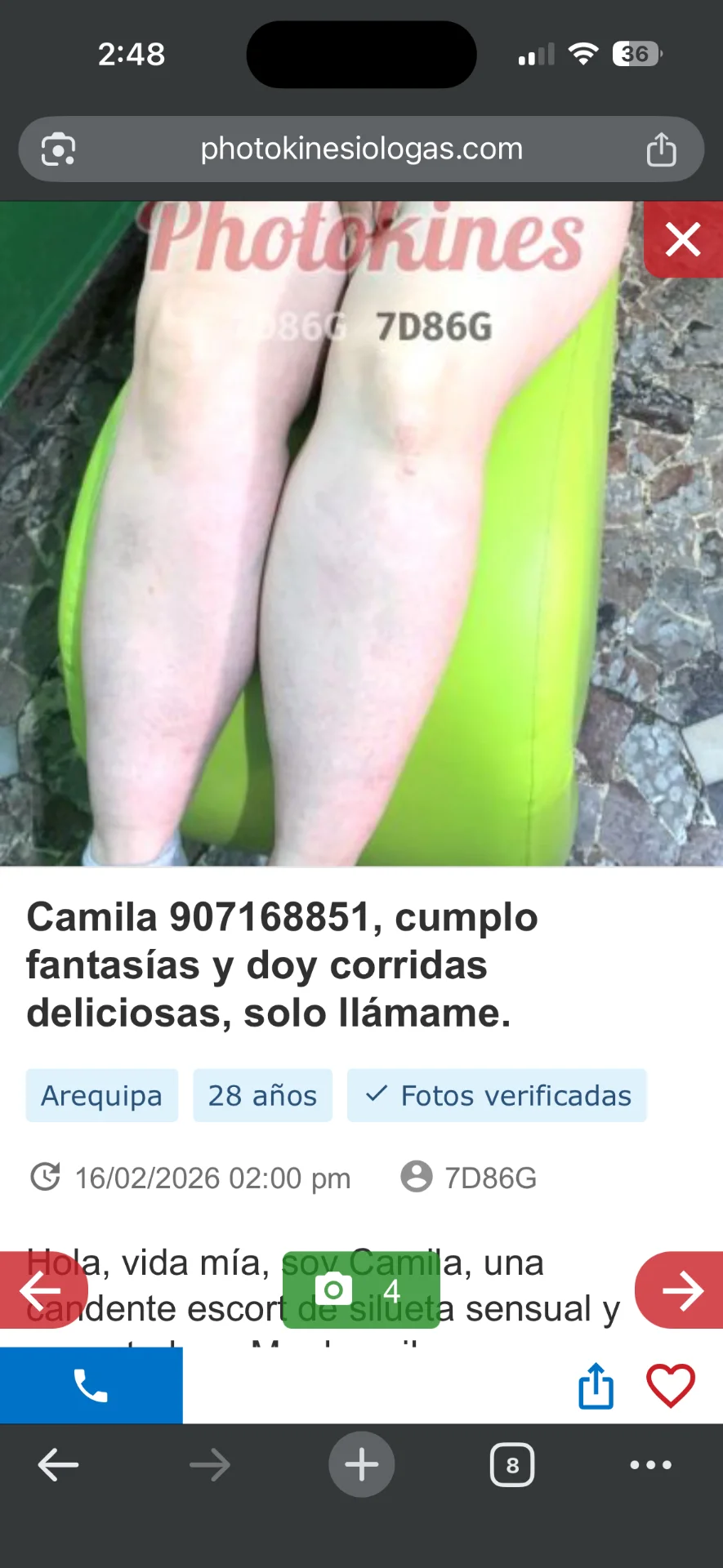The image size is (723, 1568).
Task: Share the page from the address bar
Action: point(661,149)
